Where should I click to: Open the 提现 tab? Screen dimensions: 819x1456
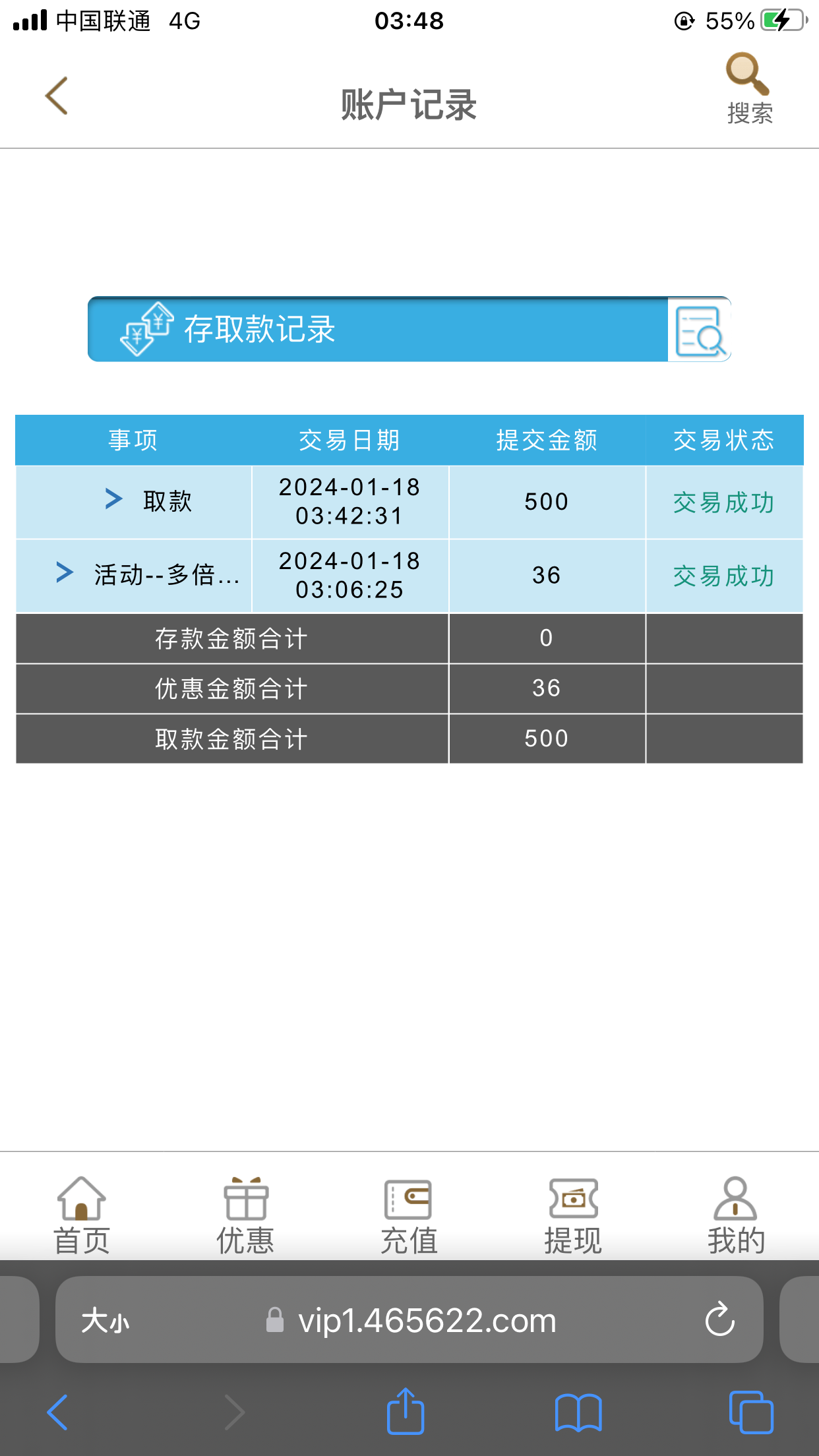pyautogui.click(x=573, y=1215)
